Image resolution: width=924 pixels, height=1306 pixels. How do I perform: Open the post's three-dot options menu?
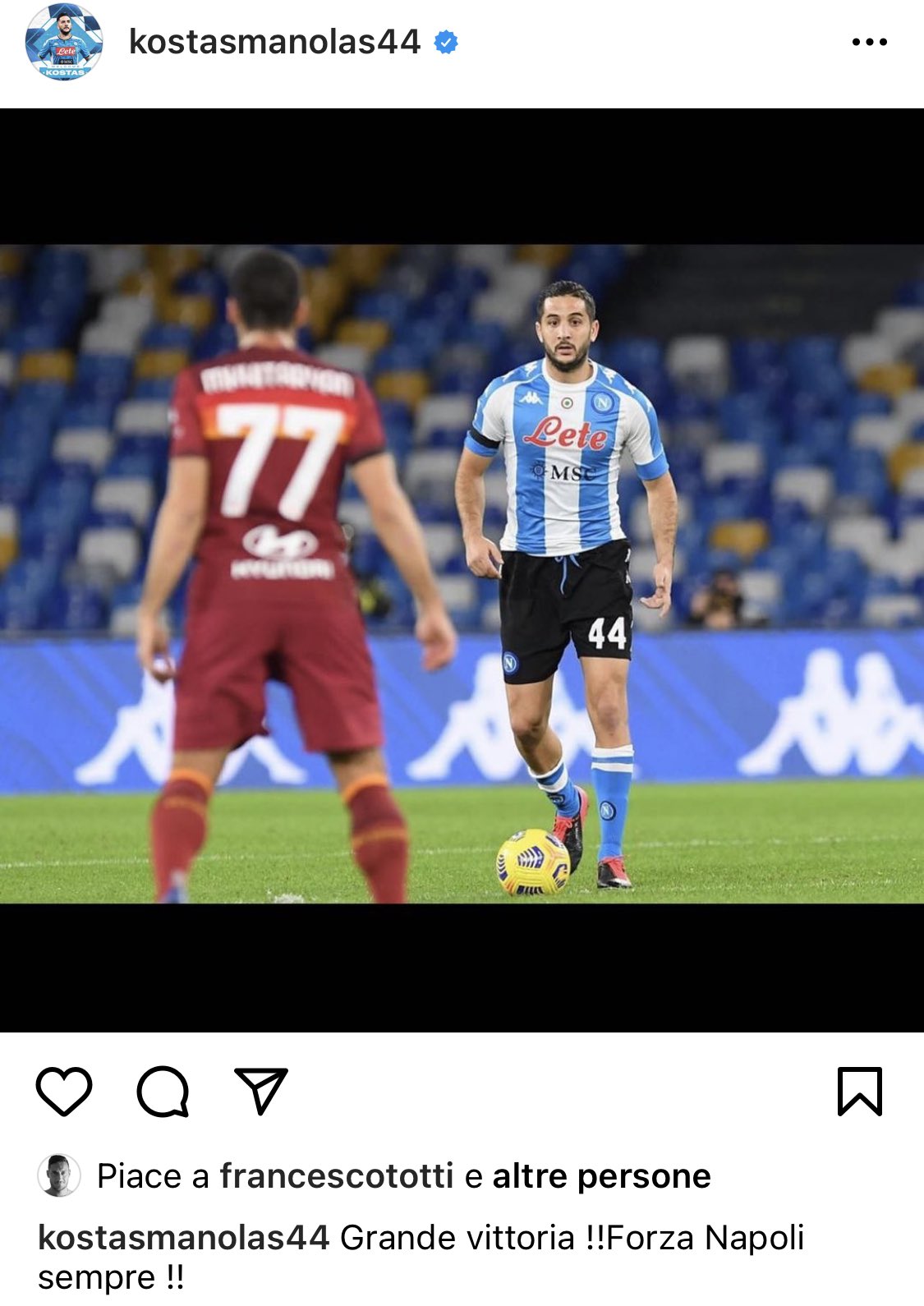click(x=869, y=42)
